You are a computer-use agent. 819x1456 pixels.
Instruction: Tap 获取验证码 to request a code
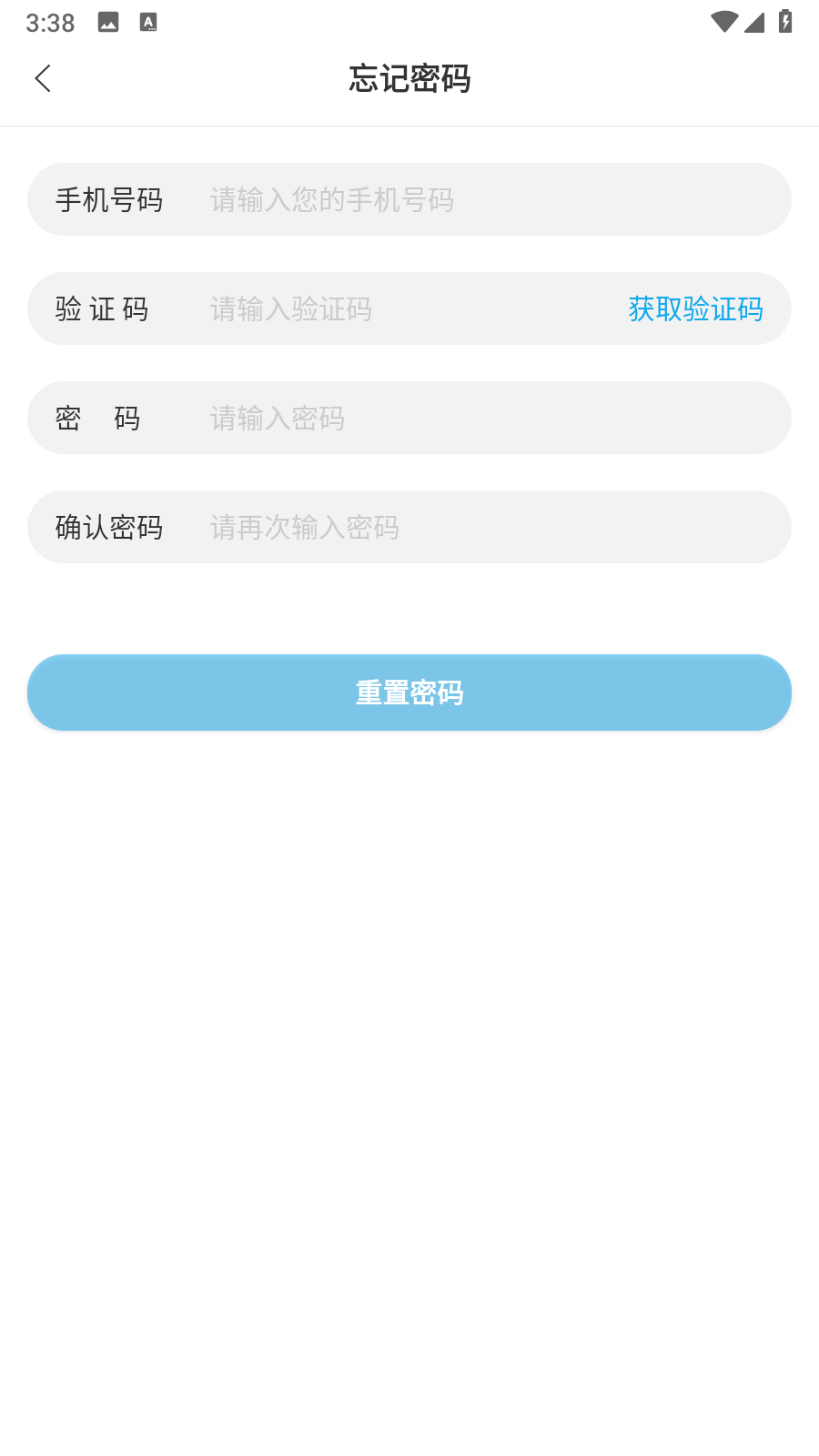click(x=695, y=309)
